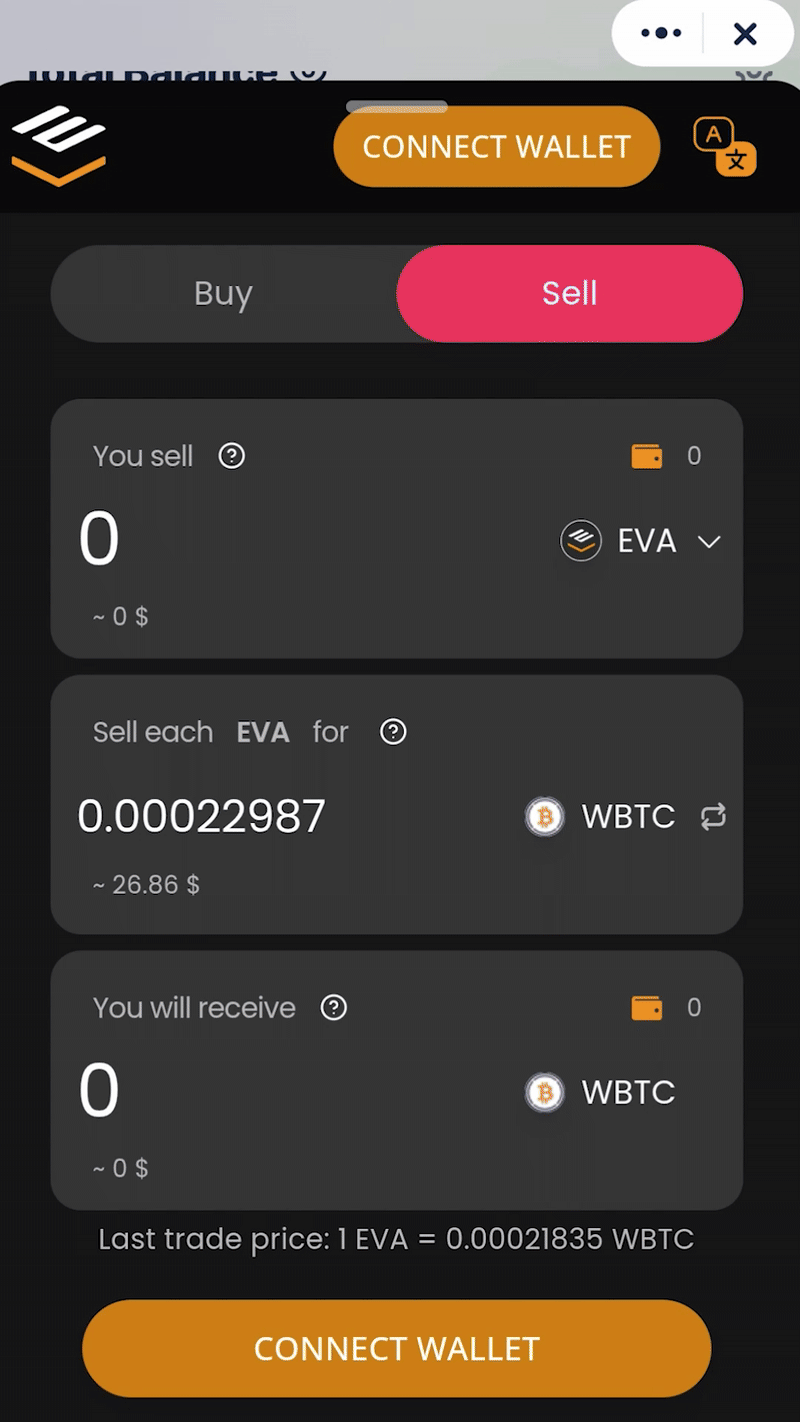Show help for You sell
Image resolution: width=800 pixels, height=1422 pixels.
232,456
